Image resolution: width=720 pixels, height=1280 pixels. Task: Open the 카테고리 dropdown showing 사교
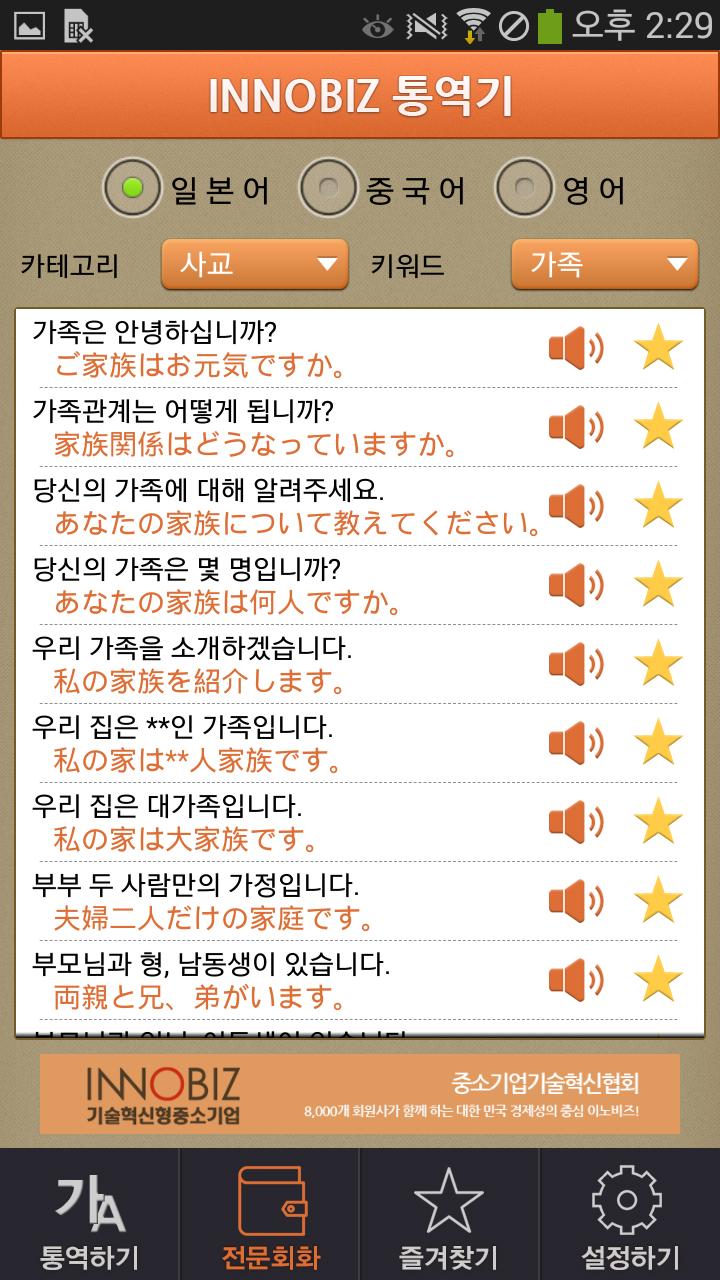pyautogui.click(x=254, y=263)
